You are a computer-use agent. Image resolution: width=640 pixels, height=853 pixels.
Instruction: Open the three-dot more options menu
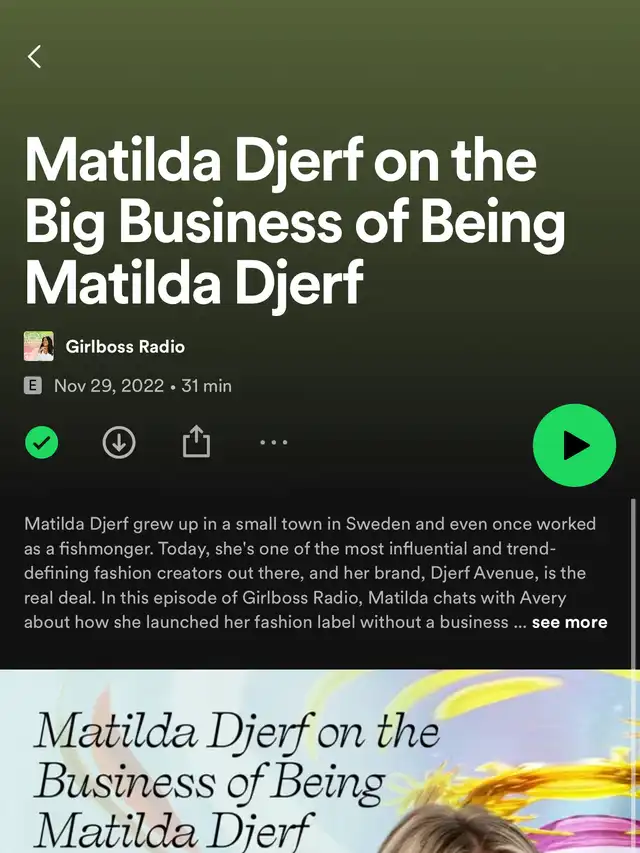click(x=273, y=442)
